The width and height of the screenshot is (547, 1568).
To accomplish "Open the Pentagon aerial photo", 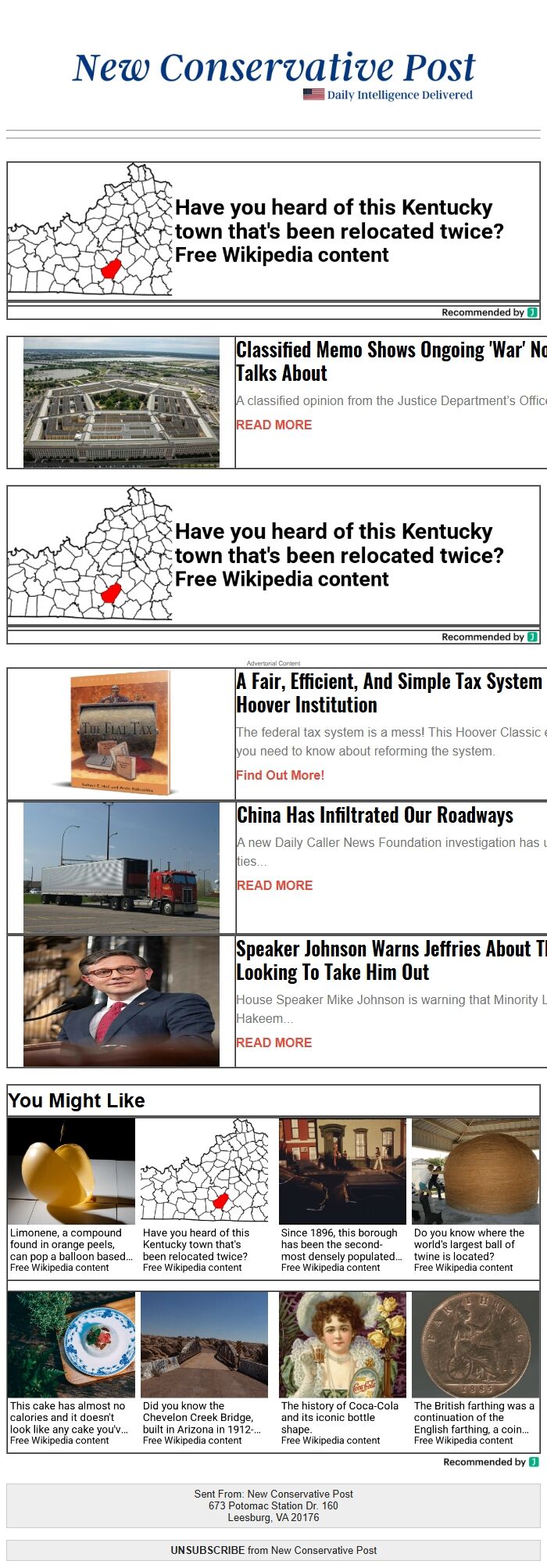I will coord(121,402).
